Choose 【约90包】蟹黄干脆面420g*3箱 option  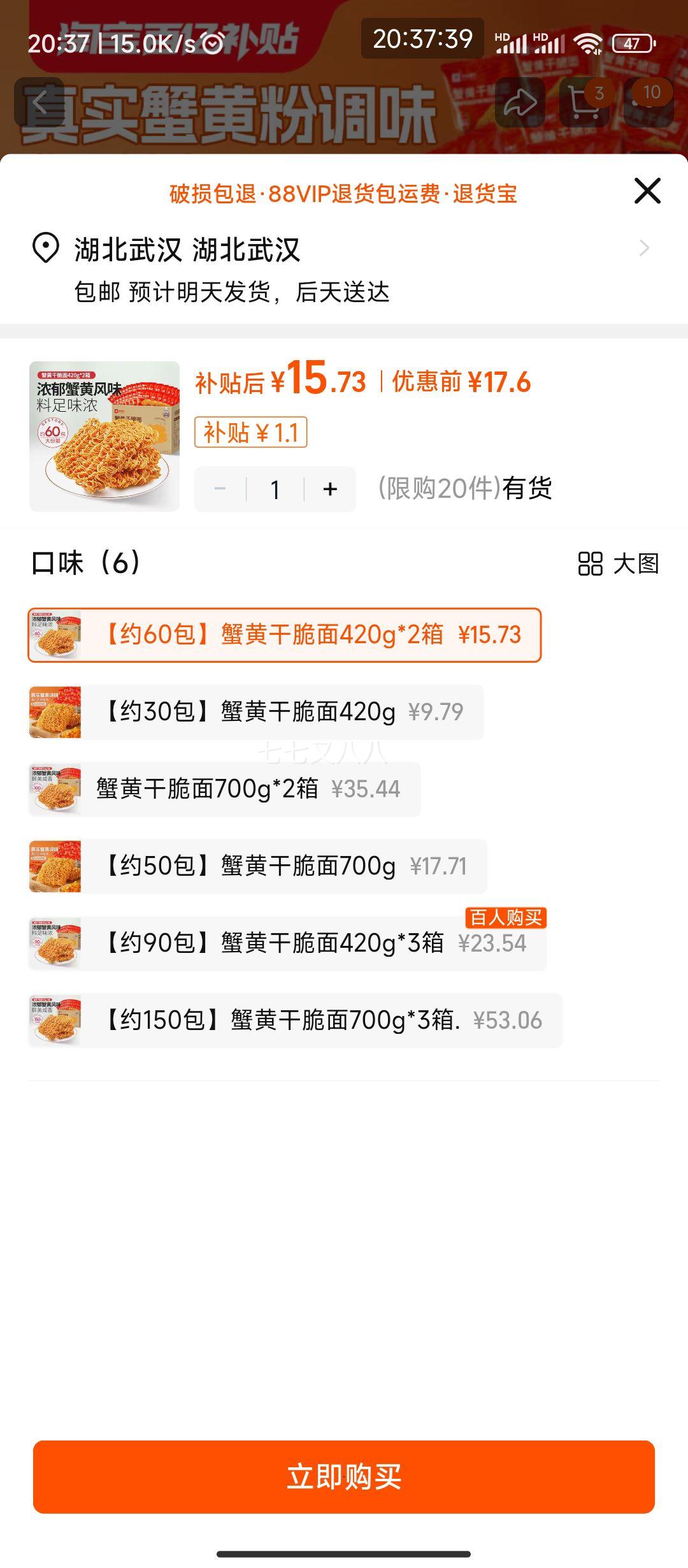tap(287, 943)
